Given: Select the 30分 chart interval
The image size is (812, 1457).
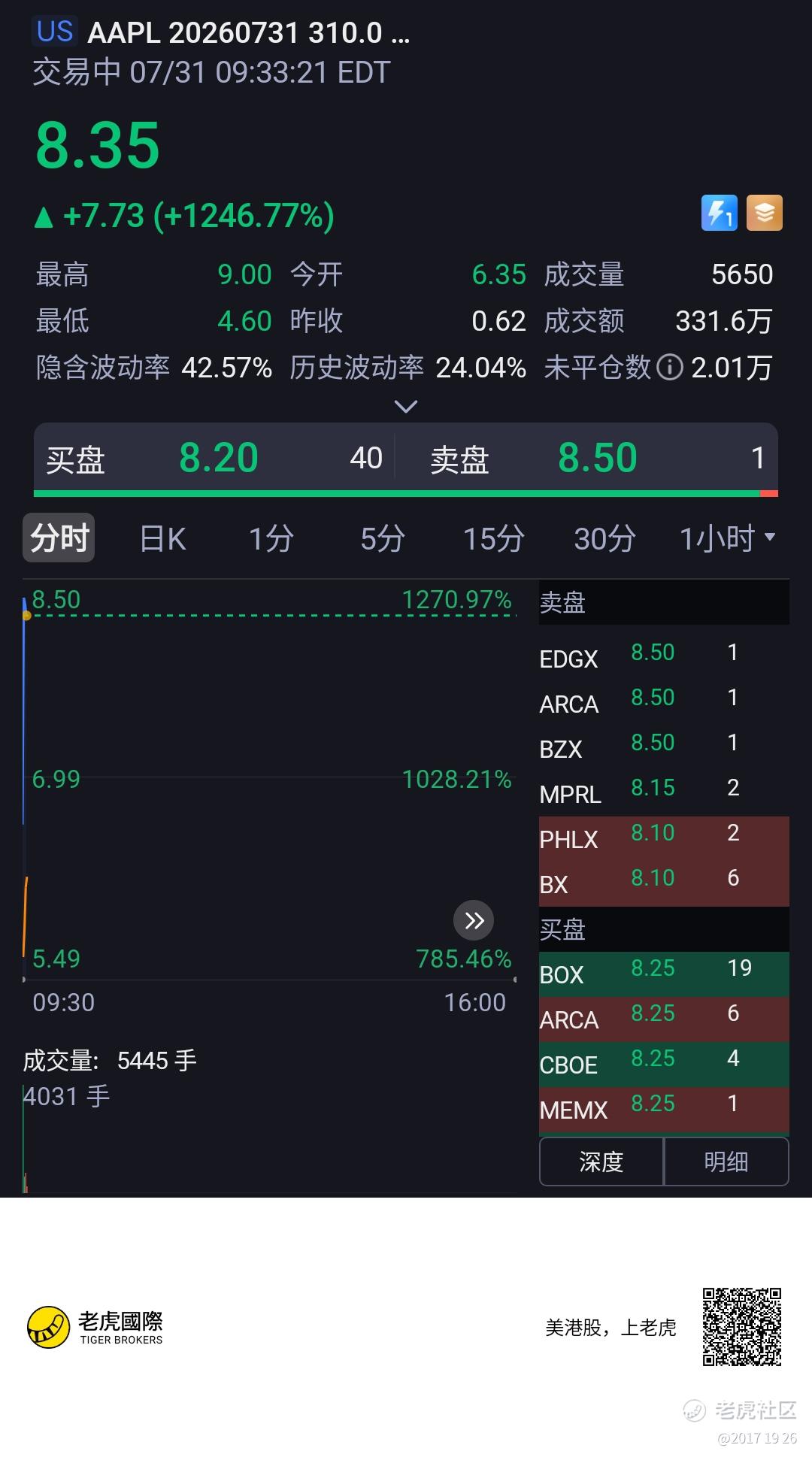Looking at the screenshot, I should click(x=605, y=538).
